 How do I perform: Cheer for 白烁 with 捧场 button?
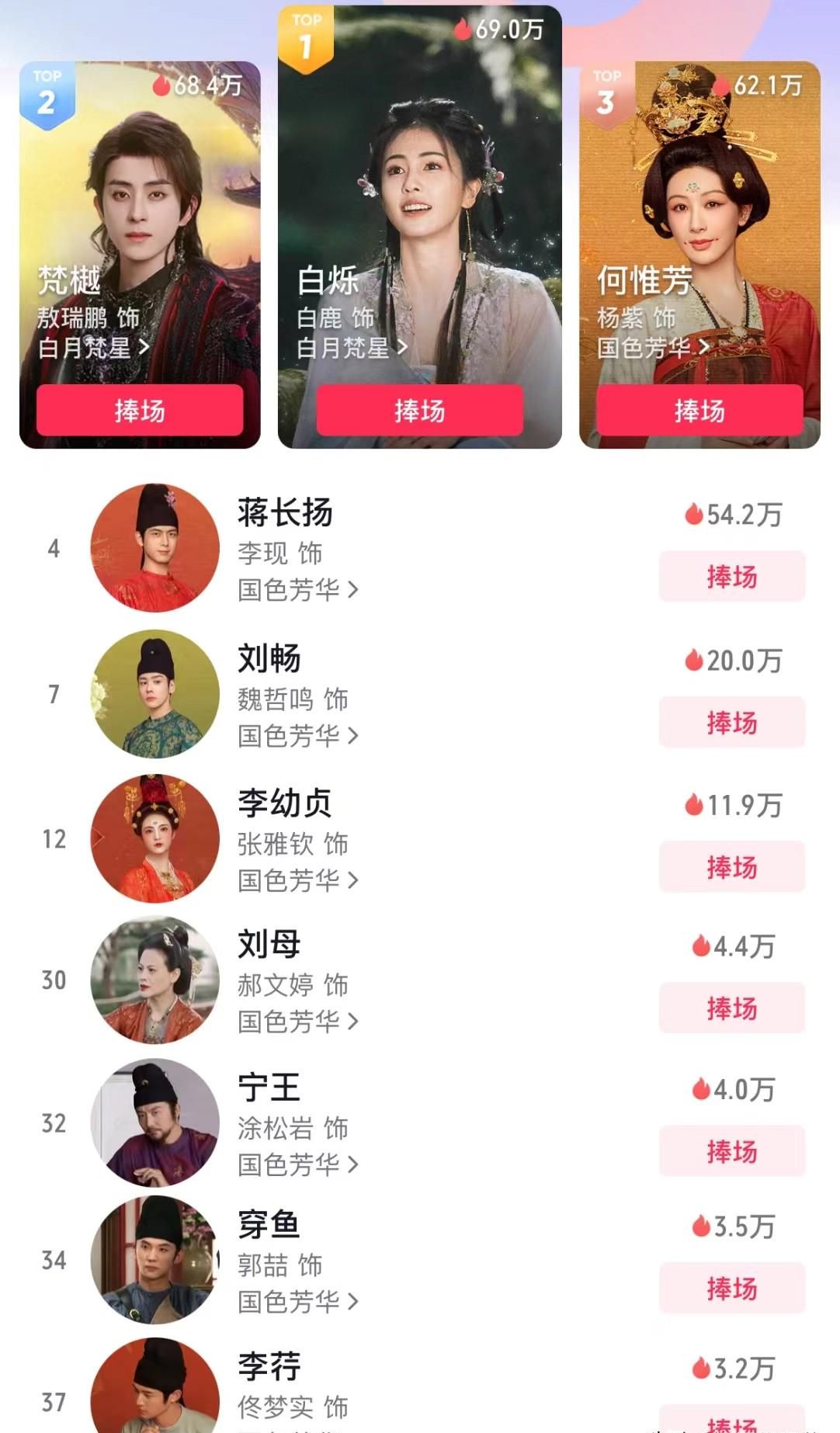click(x=419, y=410)
